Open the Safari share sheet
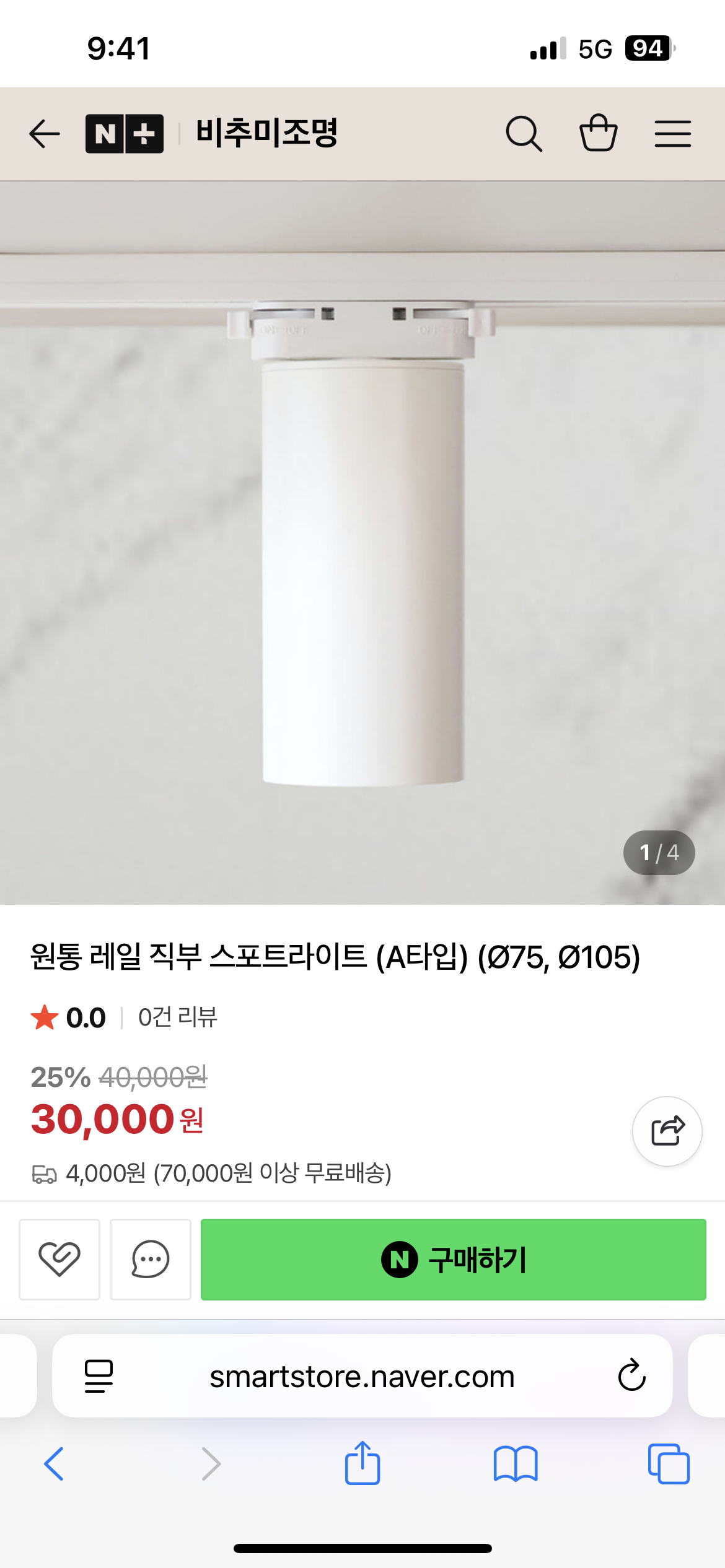This screenshot has height=1568, width=725. pos(362,1463)
